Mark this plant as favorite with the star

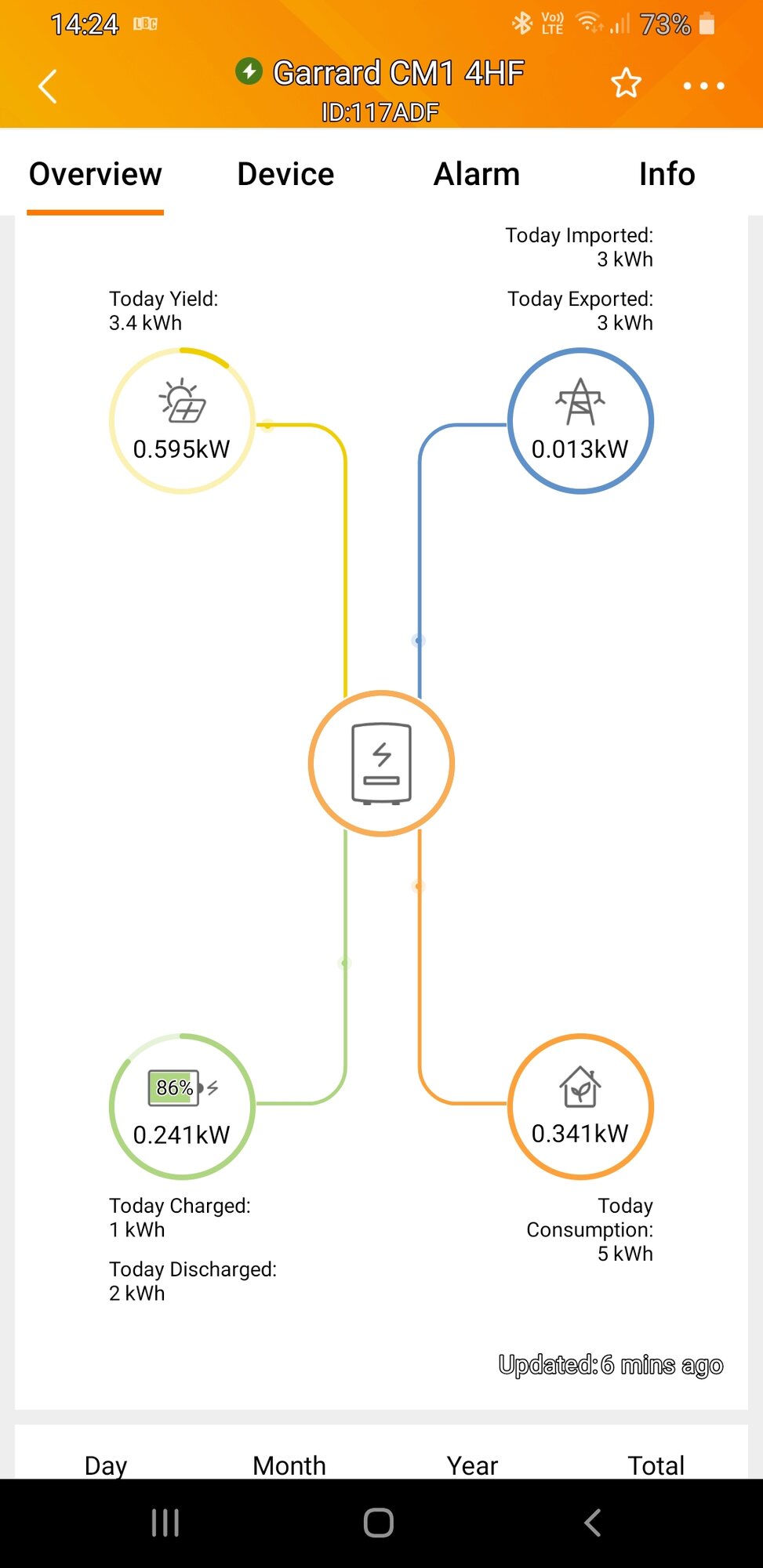(x=626, y=83)
